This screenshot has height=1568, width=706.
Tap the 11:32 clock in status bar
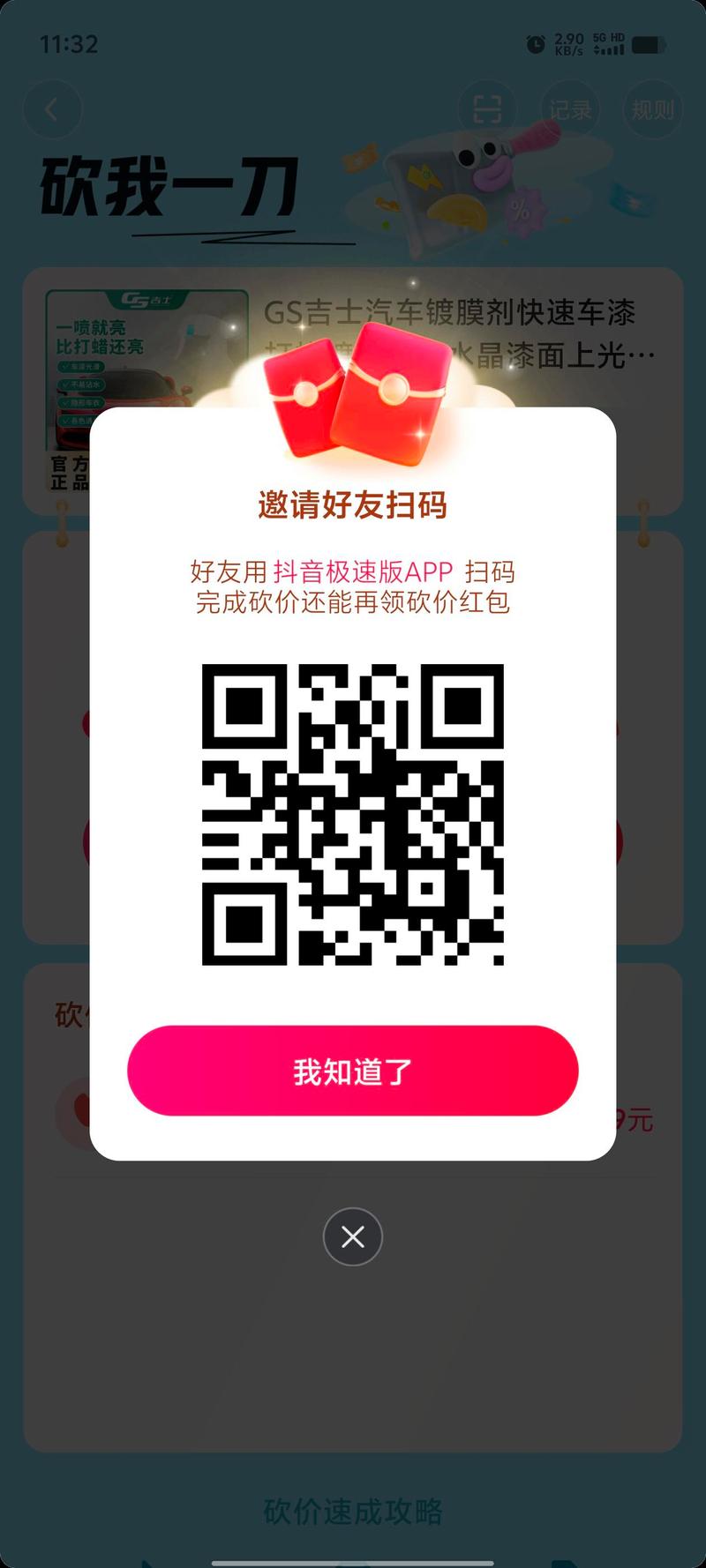point(69,44)
